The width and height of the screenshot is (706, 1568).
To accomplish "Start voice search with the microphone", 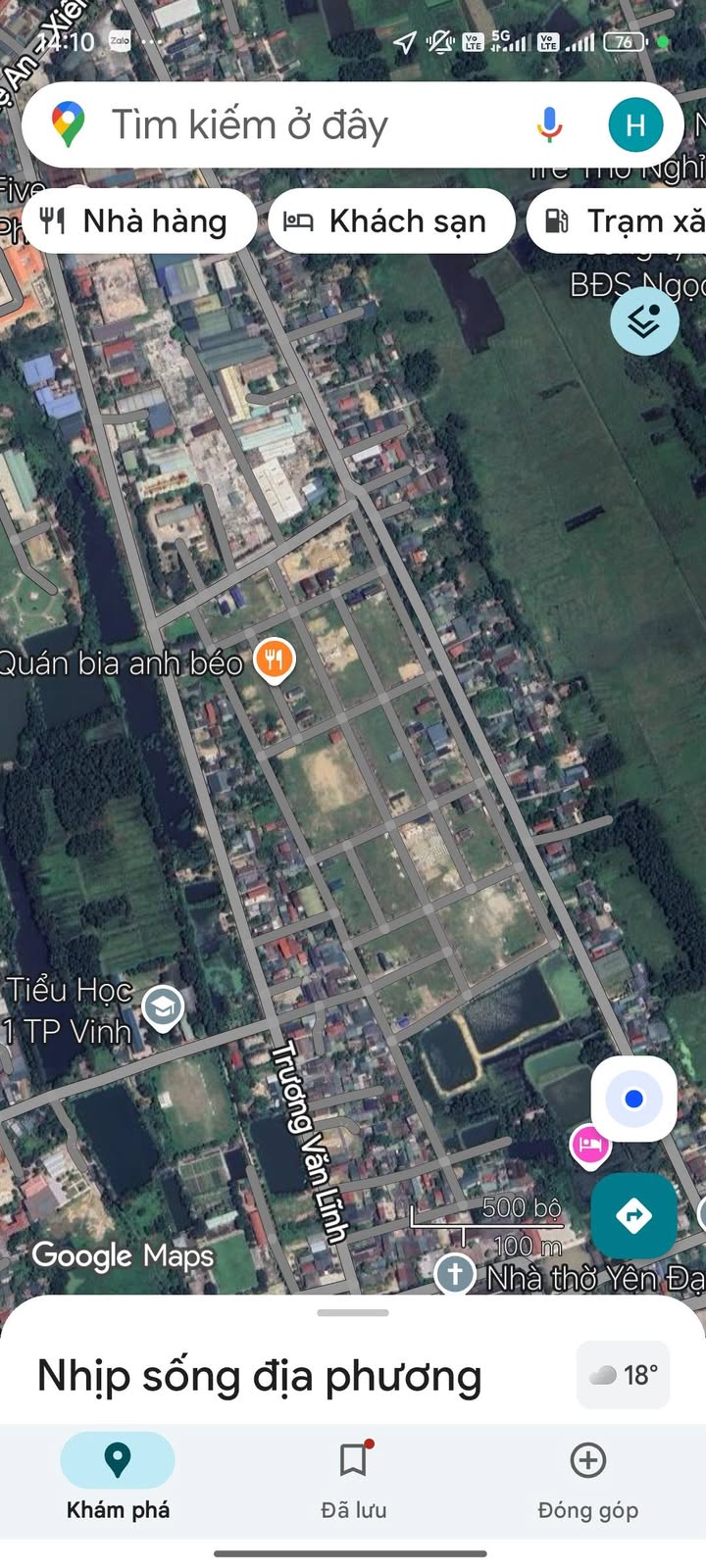I will (550, 124).
